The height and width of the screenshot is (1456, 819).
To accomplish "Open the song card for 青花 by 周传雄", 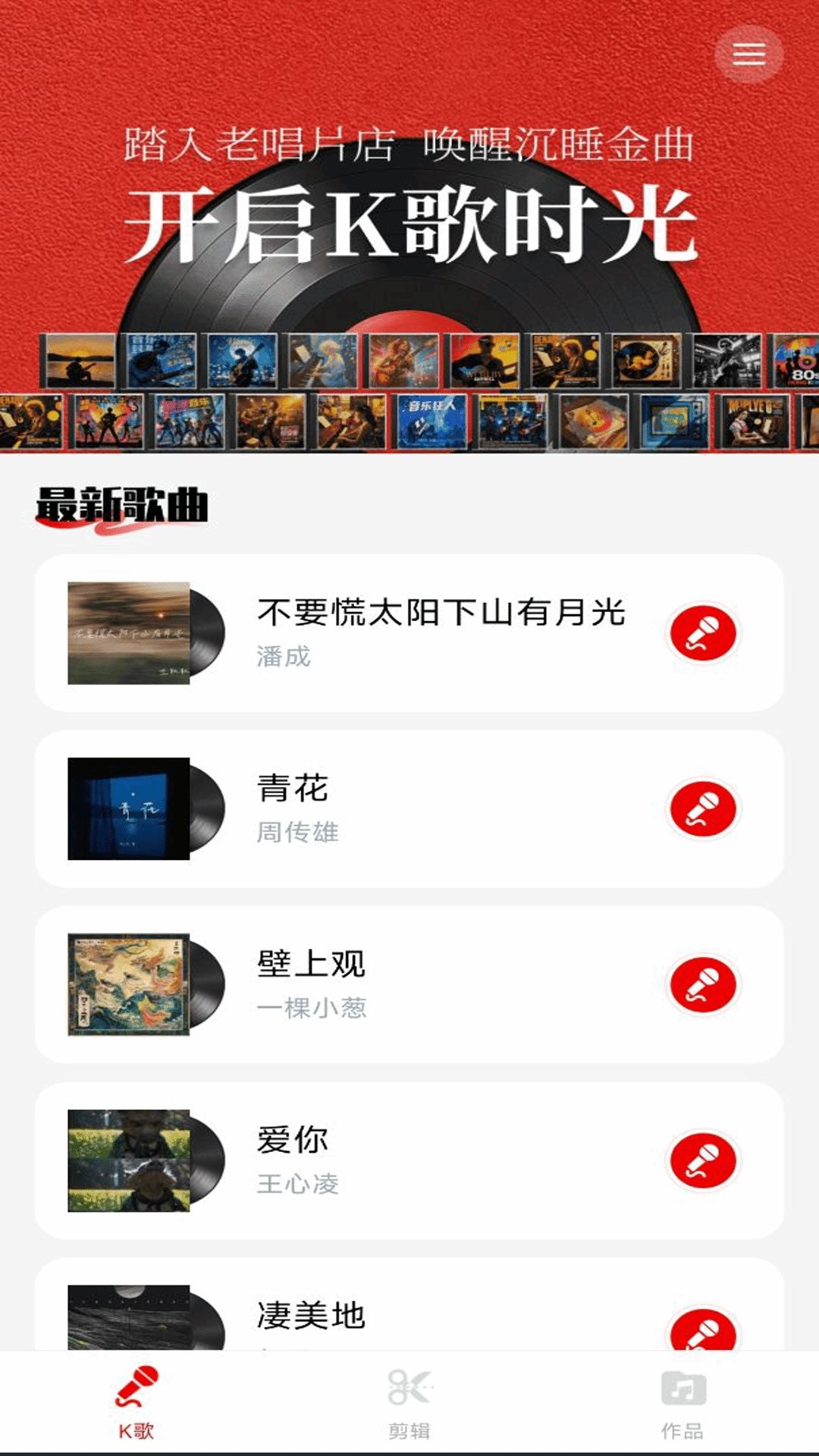I will coord(409,809).
